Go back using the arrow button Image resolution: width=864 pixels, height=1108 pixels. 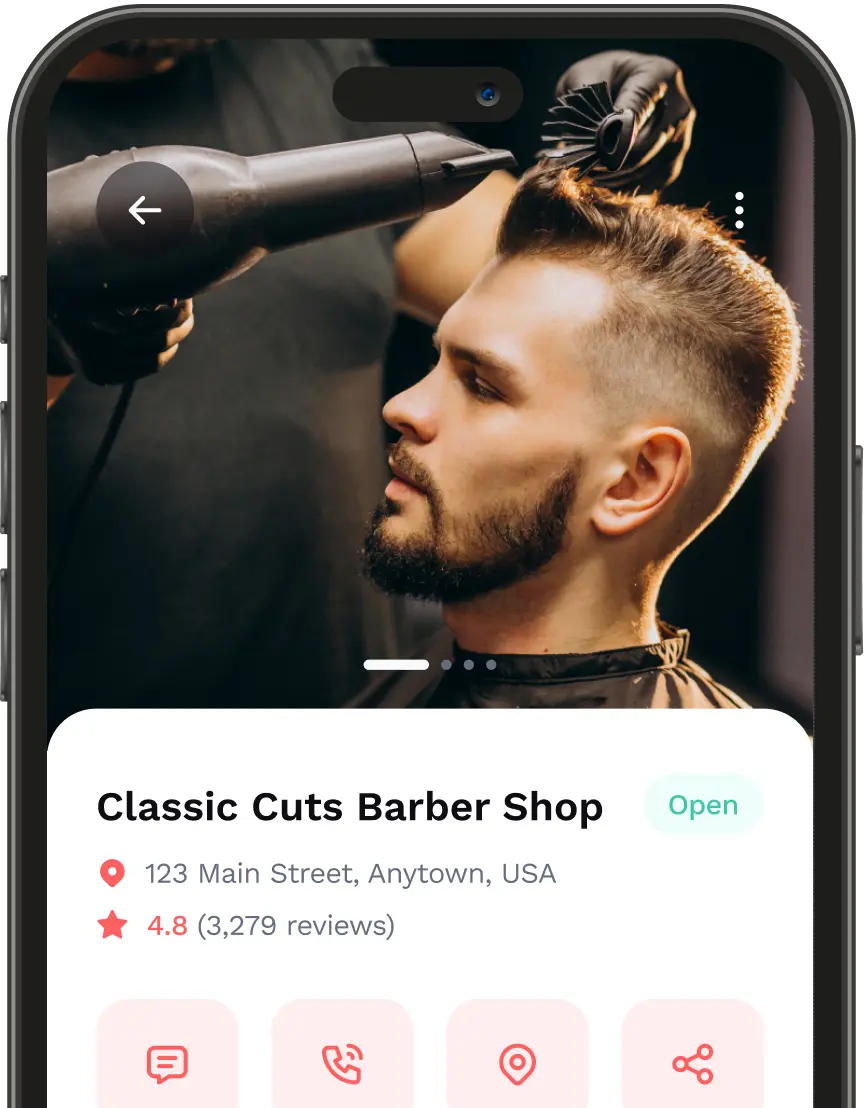145,210
